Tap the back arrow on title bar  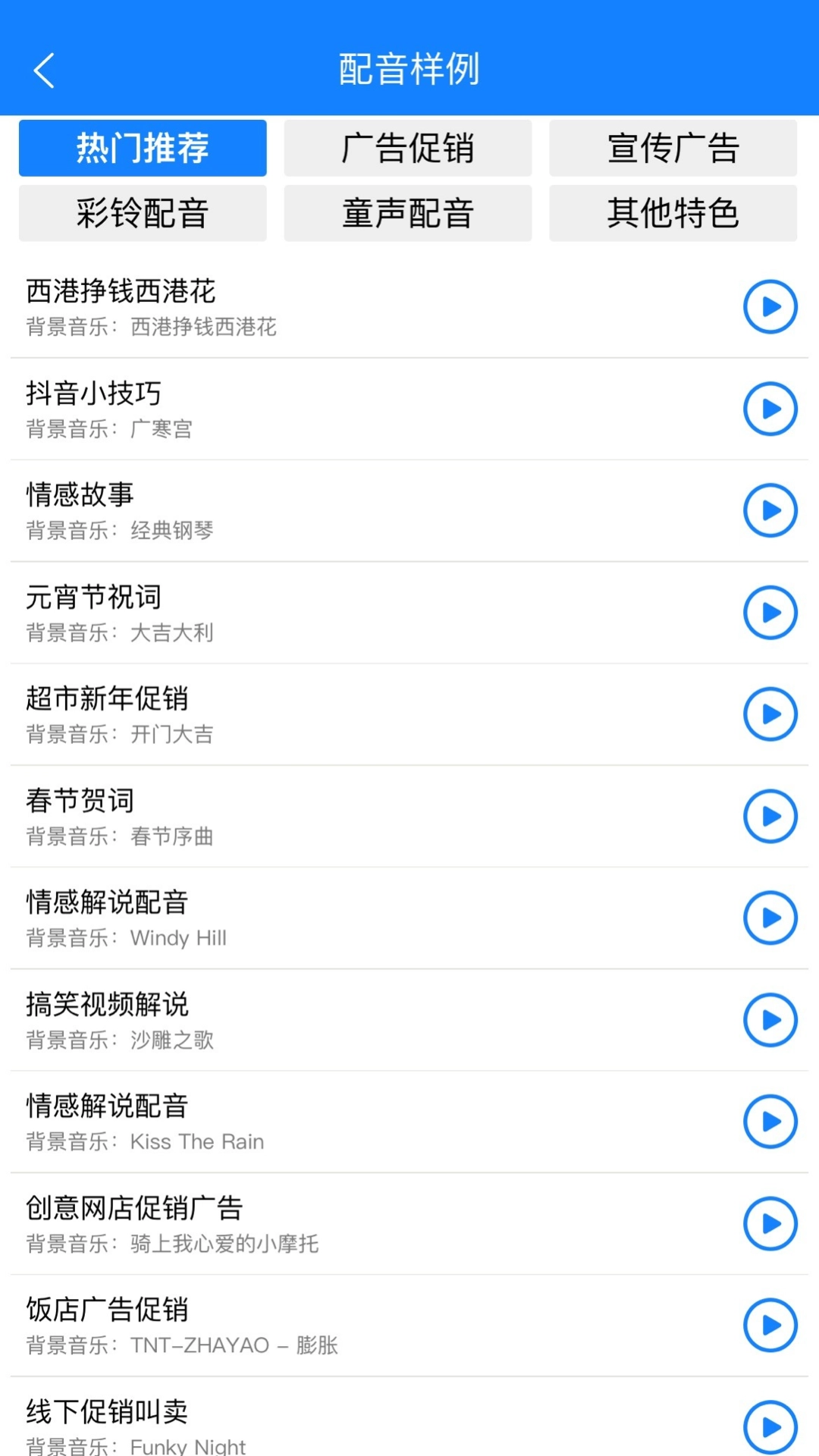click(43, 69)
